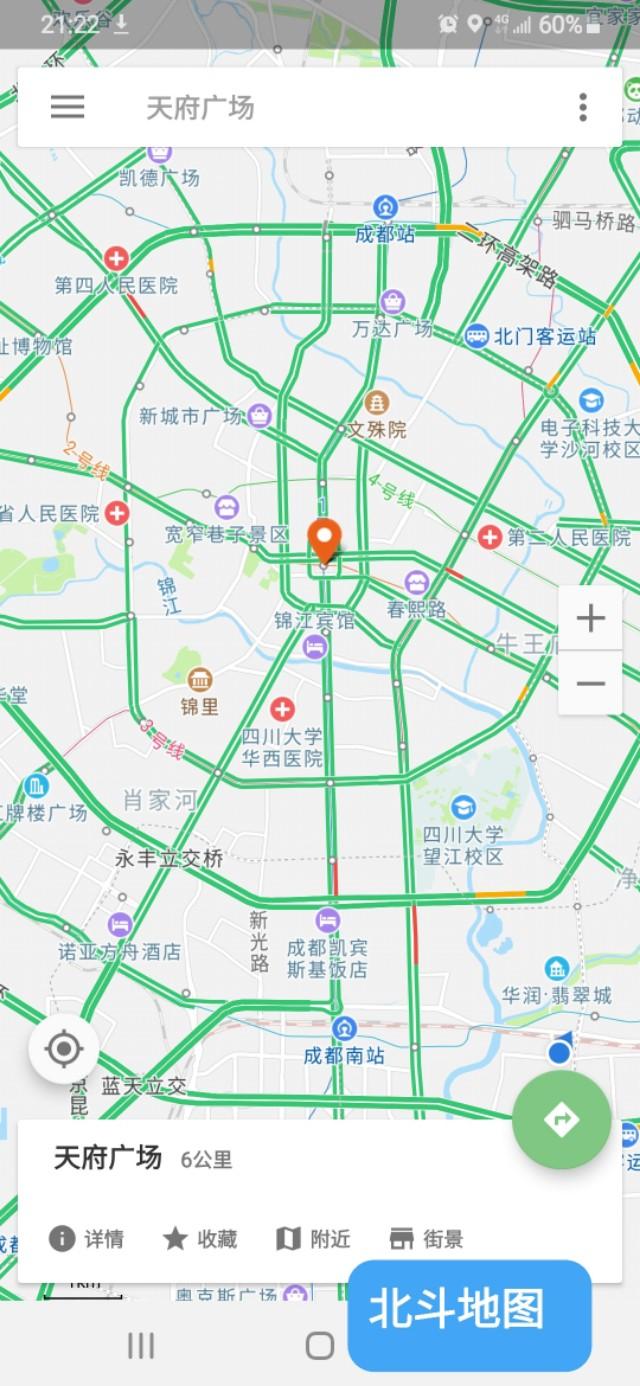Zoom out of the map
This screenshot has height=1386, width=640.
tap(590, 683)
